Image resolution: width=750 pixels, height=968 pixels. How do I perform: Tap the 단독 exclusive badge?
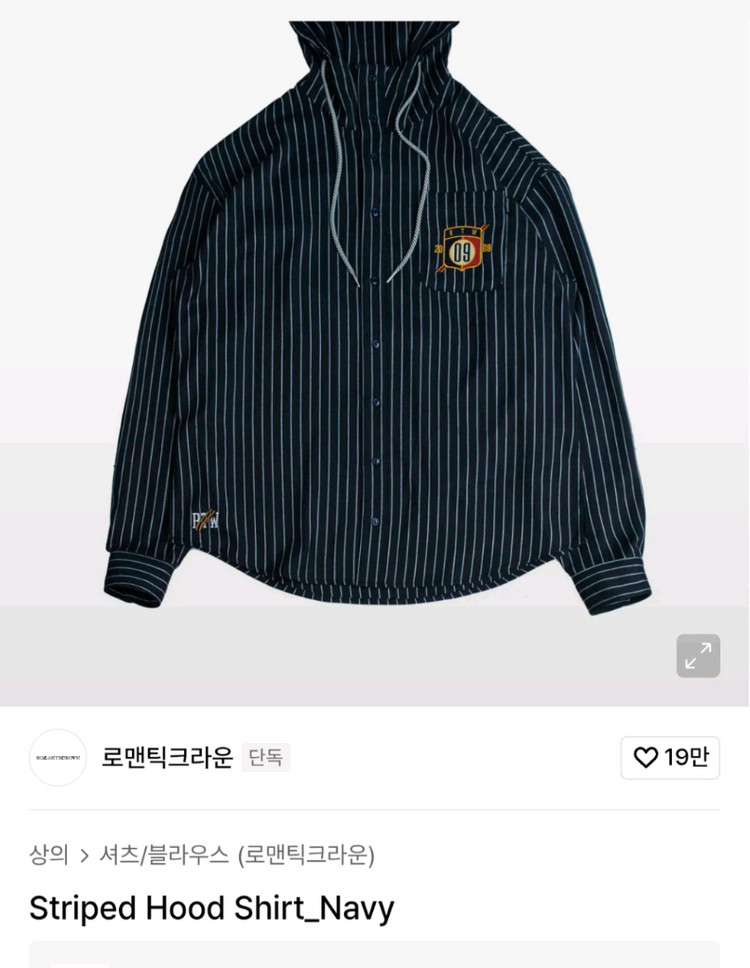pyautogui.click(x=264, y=757)
